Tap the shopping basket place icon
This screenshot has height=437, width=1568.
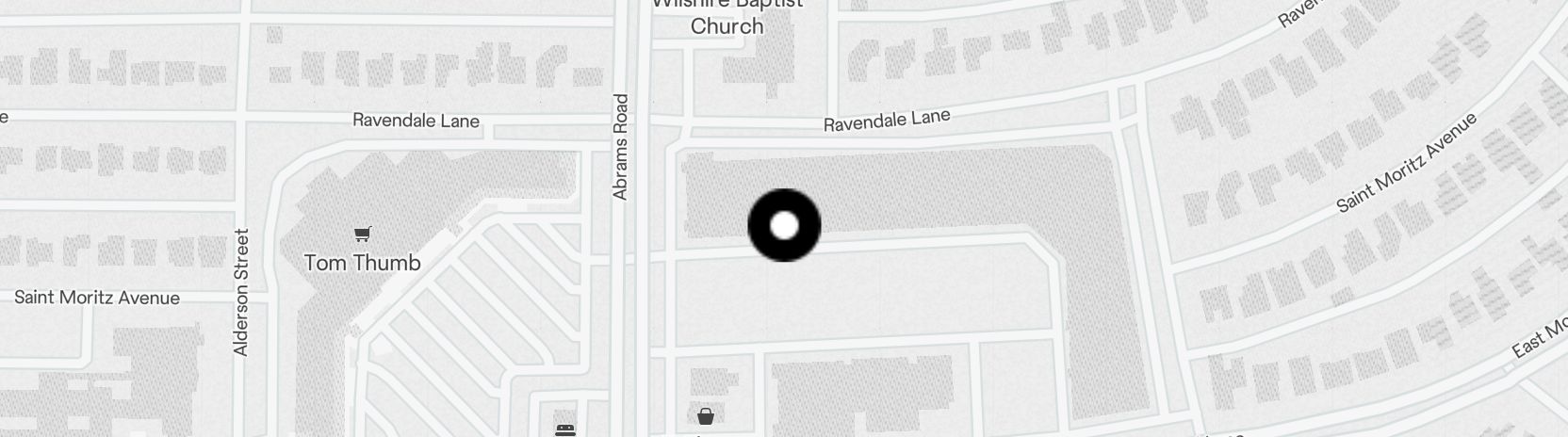(x=705, y=415)
